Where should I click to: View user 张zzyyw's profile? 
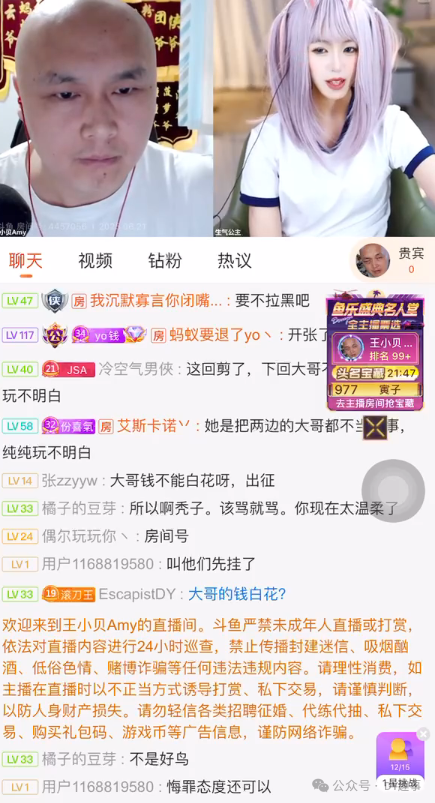[x=70, y=480]
